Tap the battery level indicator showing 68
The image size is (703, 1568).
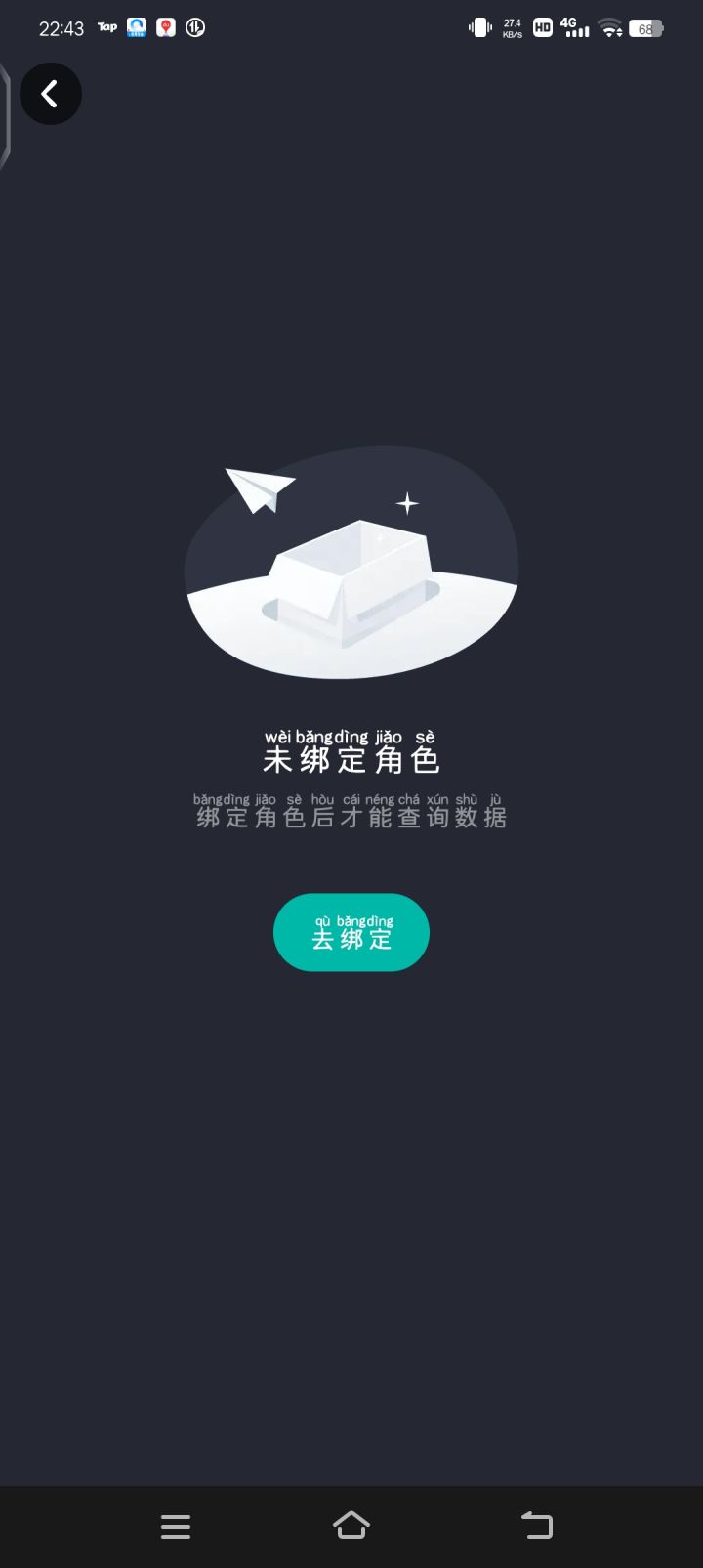pos(646,28)
